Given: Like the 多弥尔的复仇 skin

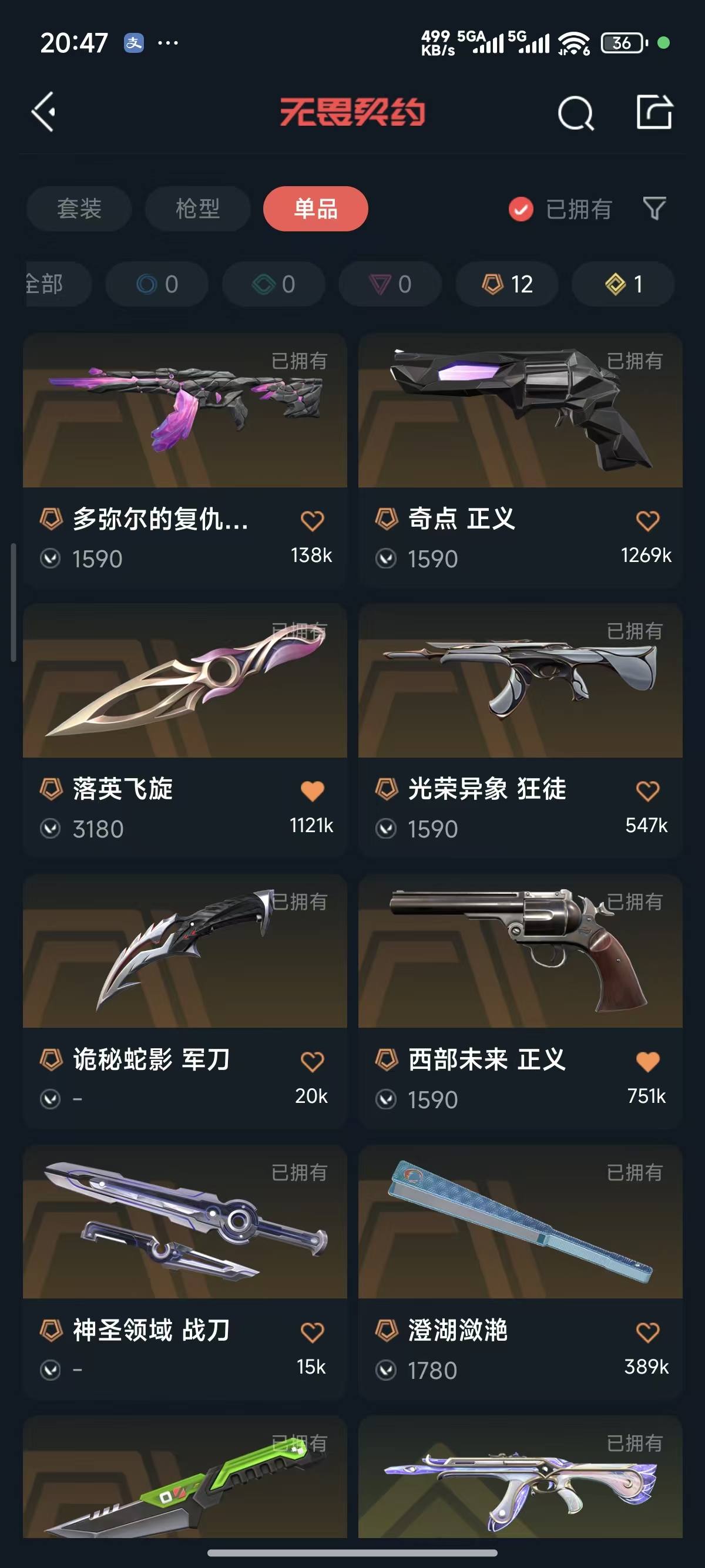Looking at the screenshot, I should 313,521.
